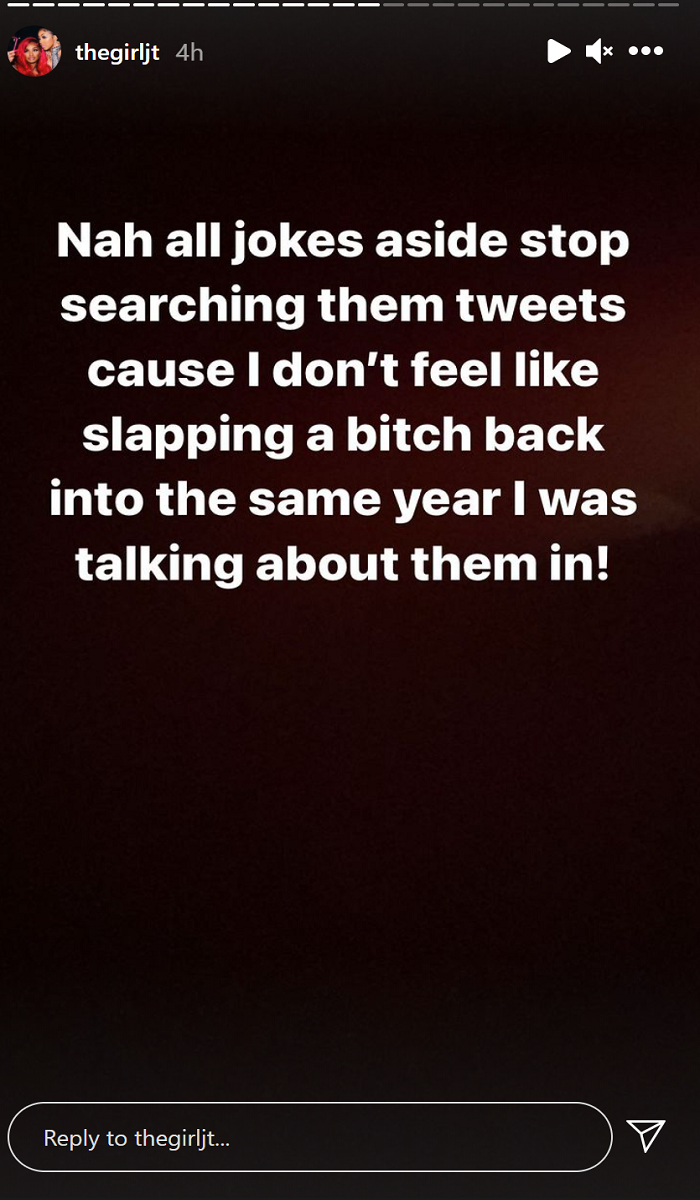
Task: Share story via paper plane icon
Action: click(646, 1135)
